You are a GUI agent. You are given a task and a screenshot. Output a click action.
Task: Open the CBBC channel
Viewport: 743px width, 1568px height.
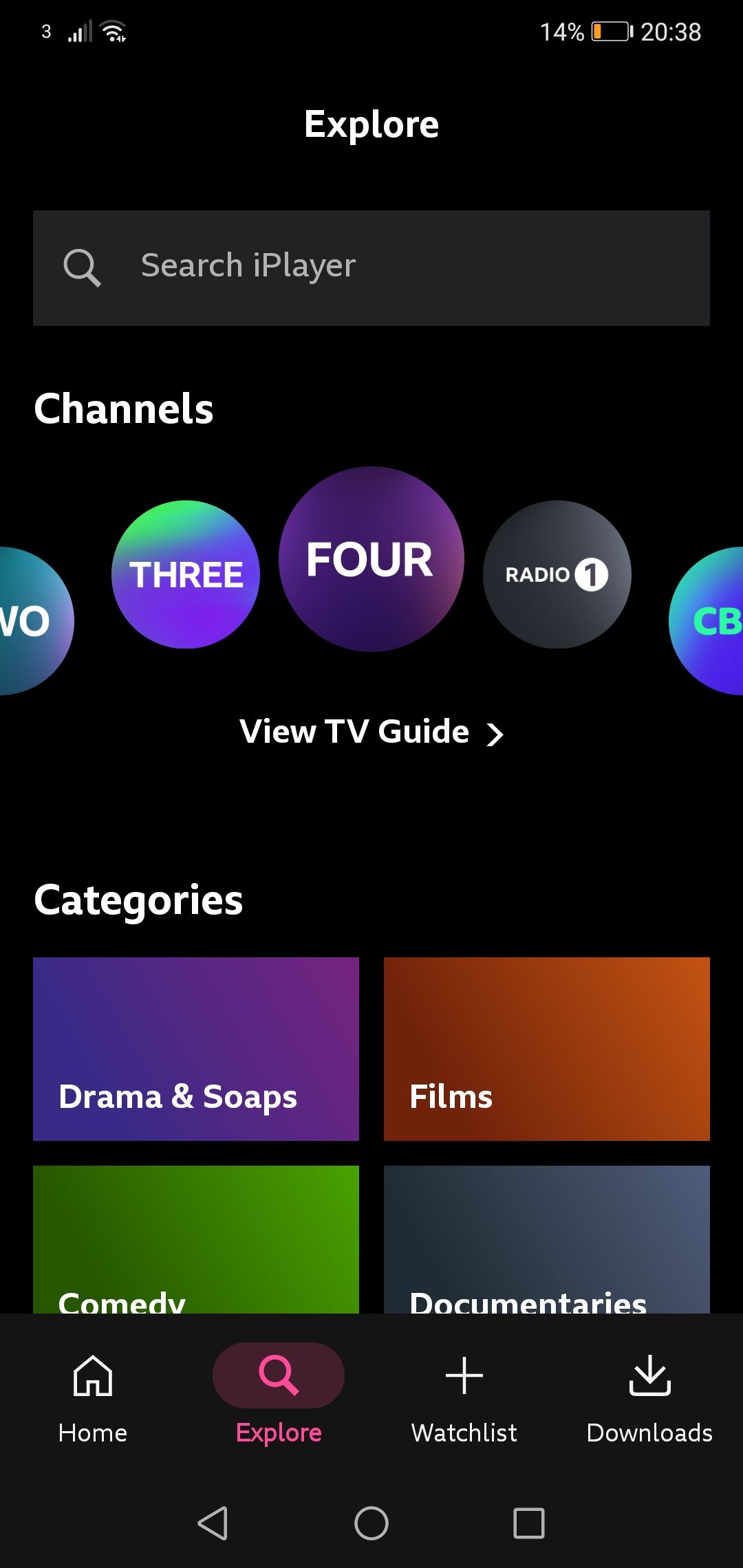710,621
